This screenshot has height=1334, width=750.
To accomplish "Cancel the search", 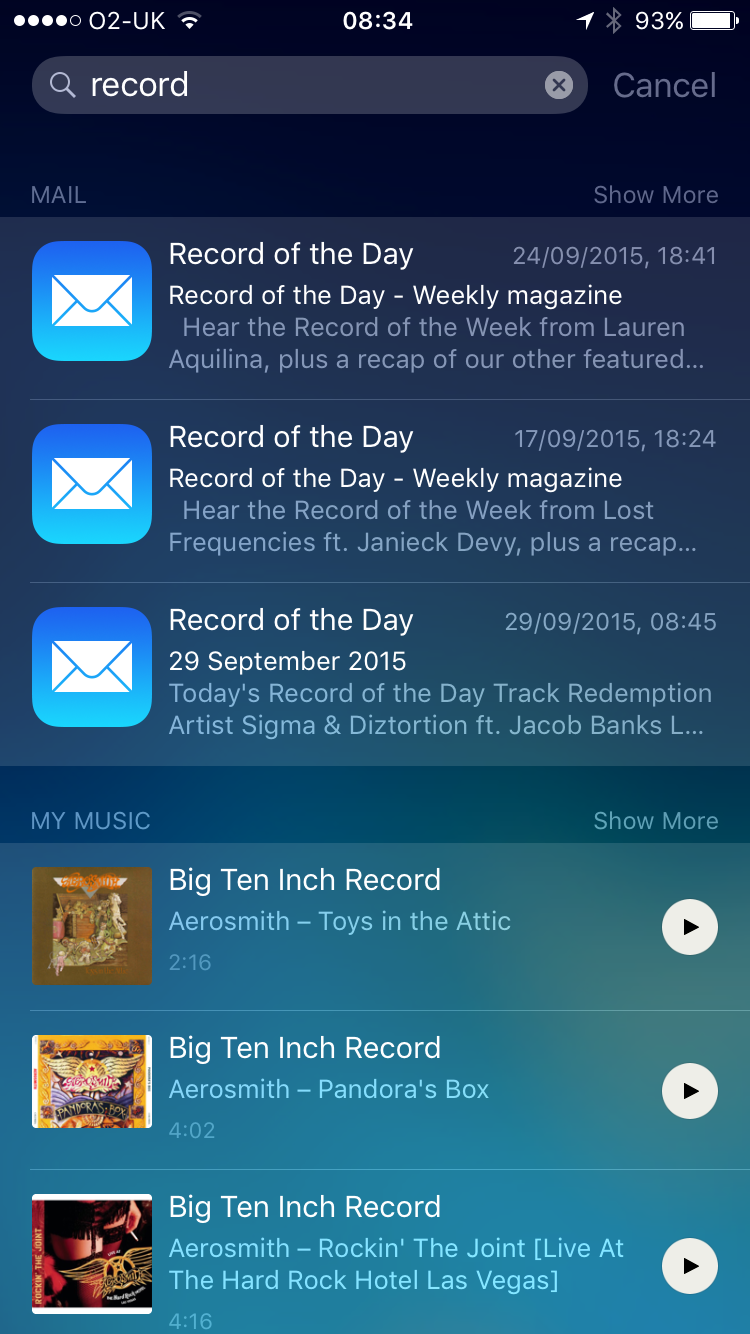I will 664,85.
